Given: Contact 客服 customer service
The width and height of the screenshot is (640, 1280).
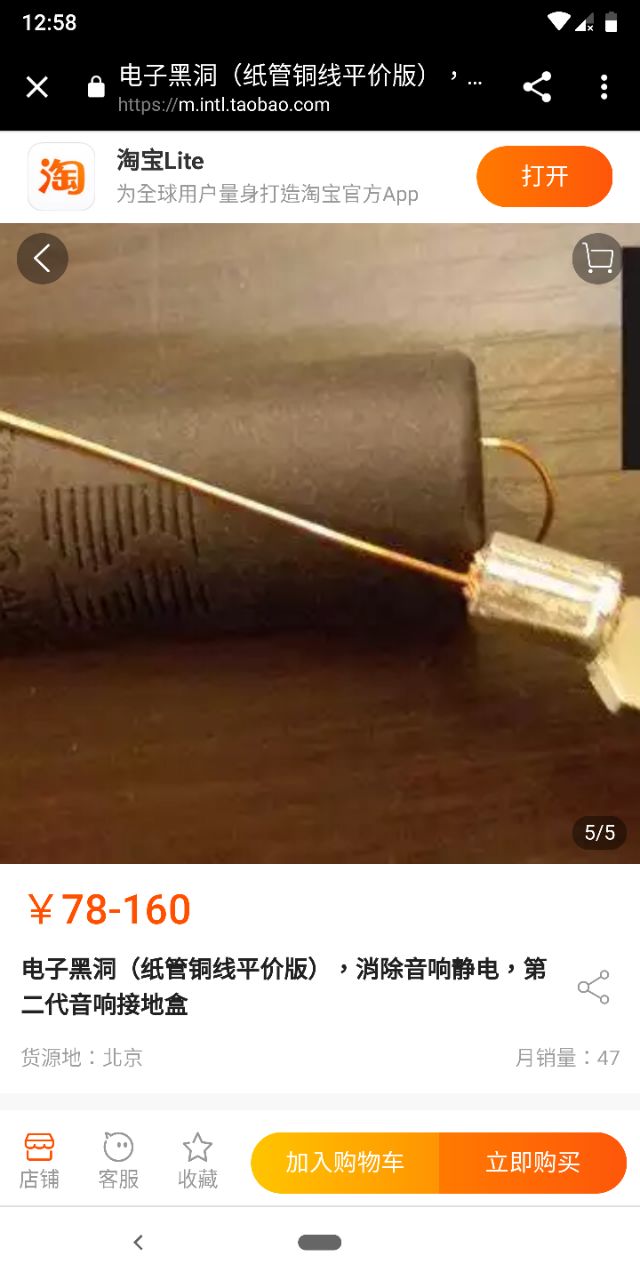Looking at the screenshot, I should click(118, 1161).
